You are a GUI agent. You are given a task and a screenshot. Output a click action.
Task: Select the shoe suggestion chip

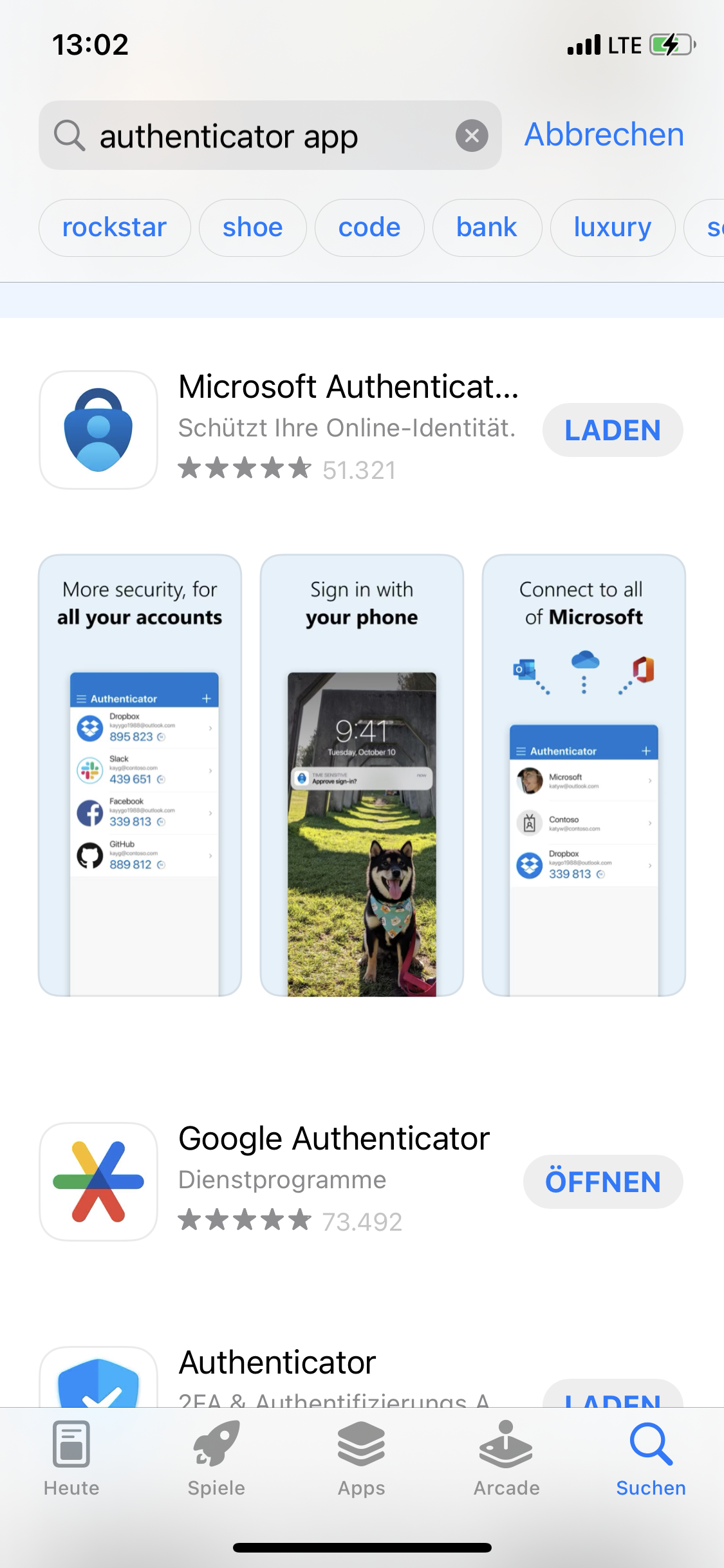[x=252, y=228]
